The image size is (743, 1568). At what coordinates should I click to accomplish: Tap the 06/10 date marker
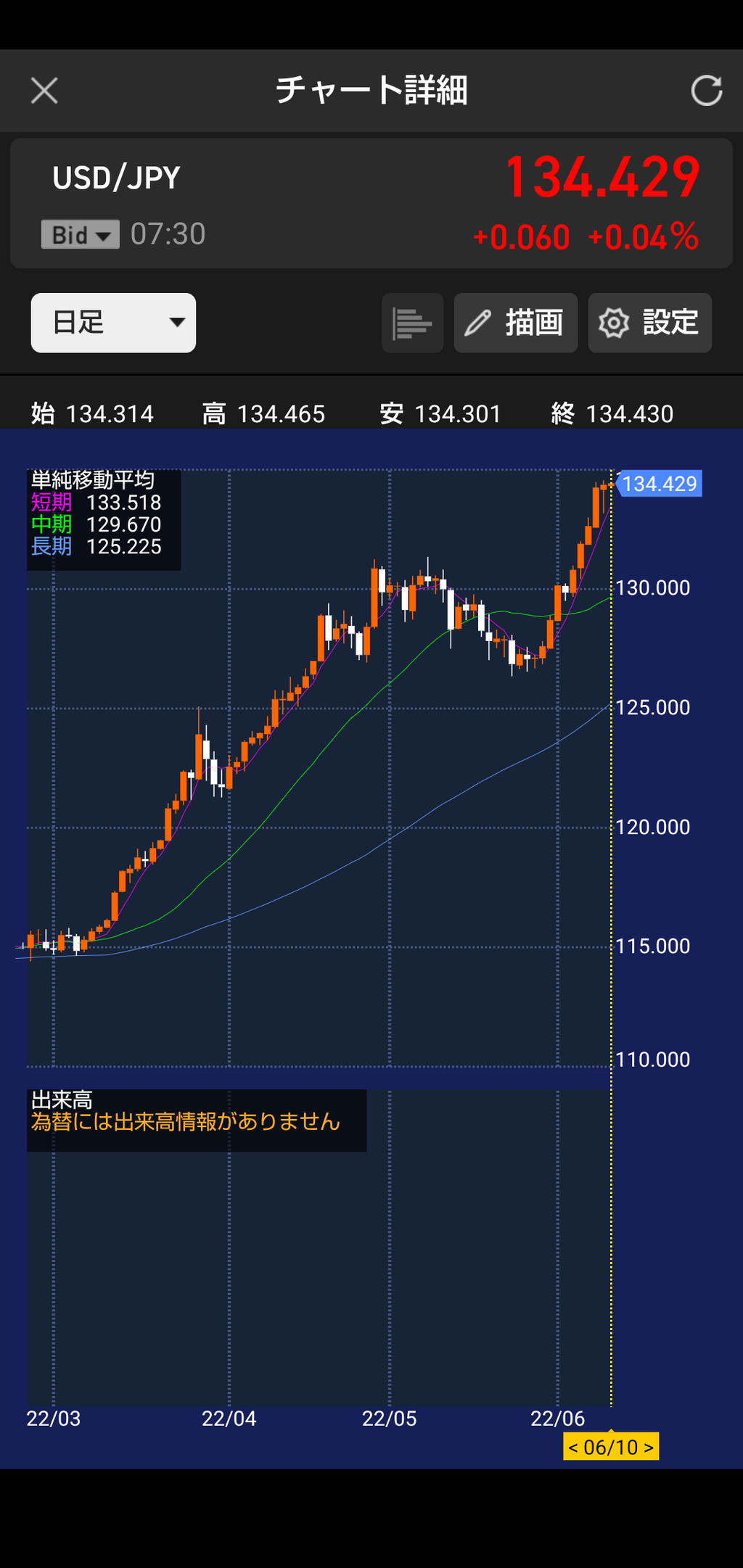point(611,1447)
